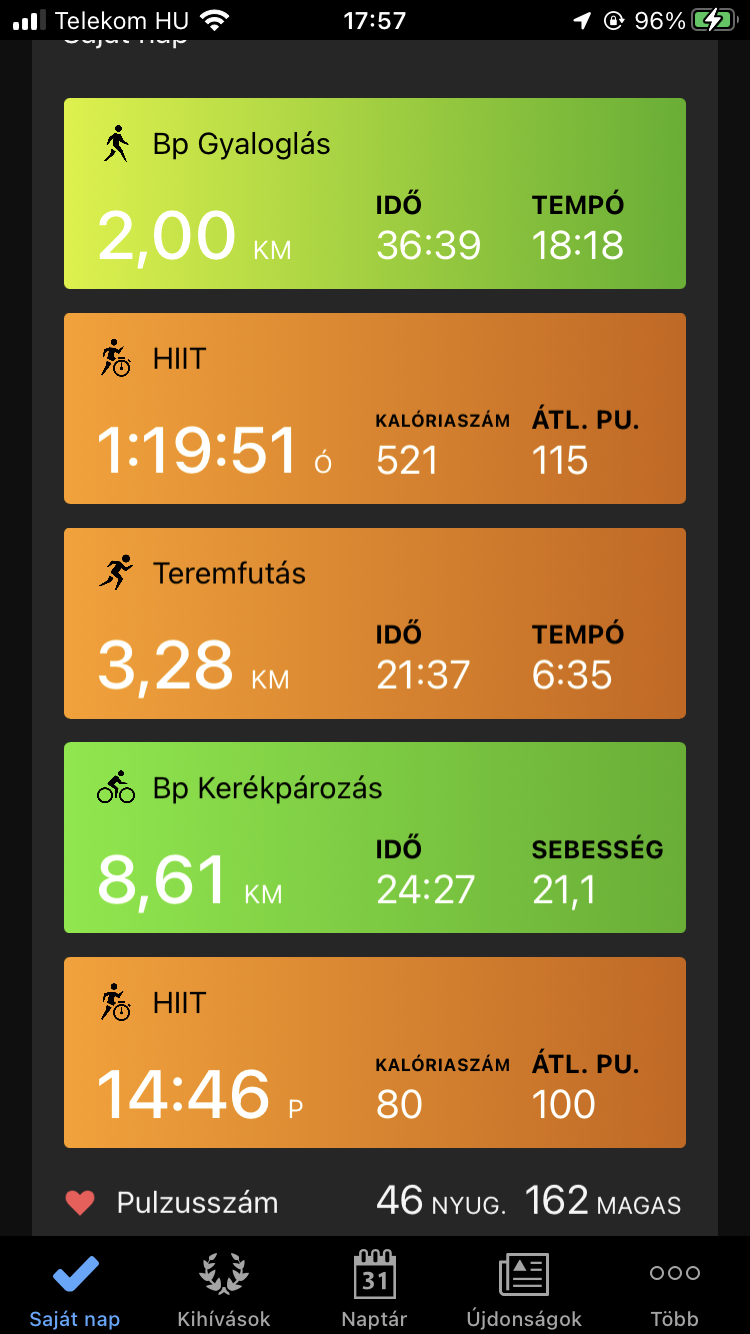Open the Bp Gyaloglás walking activity card

[374, 194]
